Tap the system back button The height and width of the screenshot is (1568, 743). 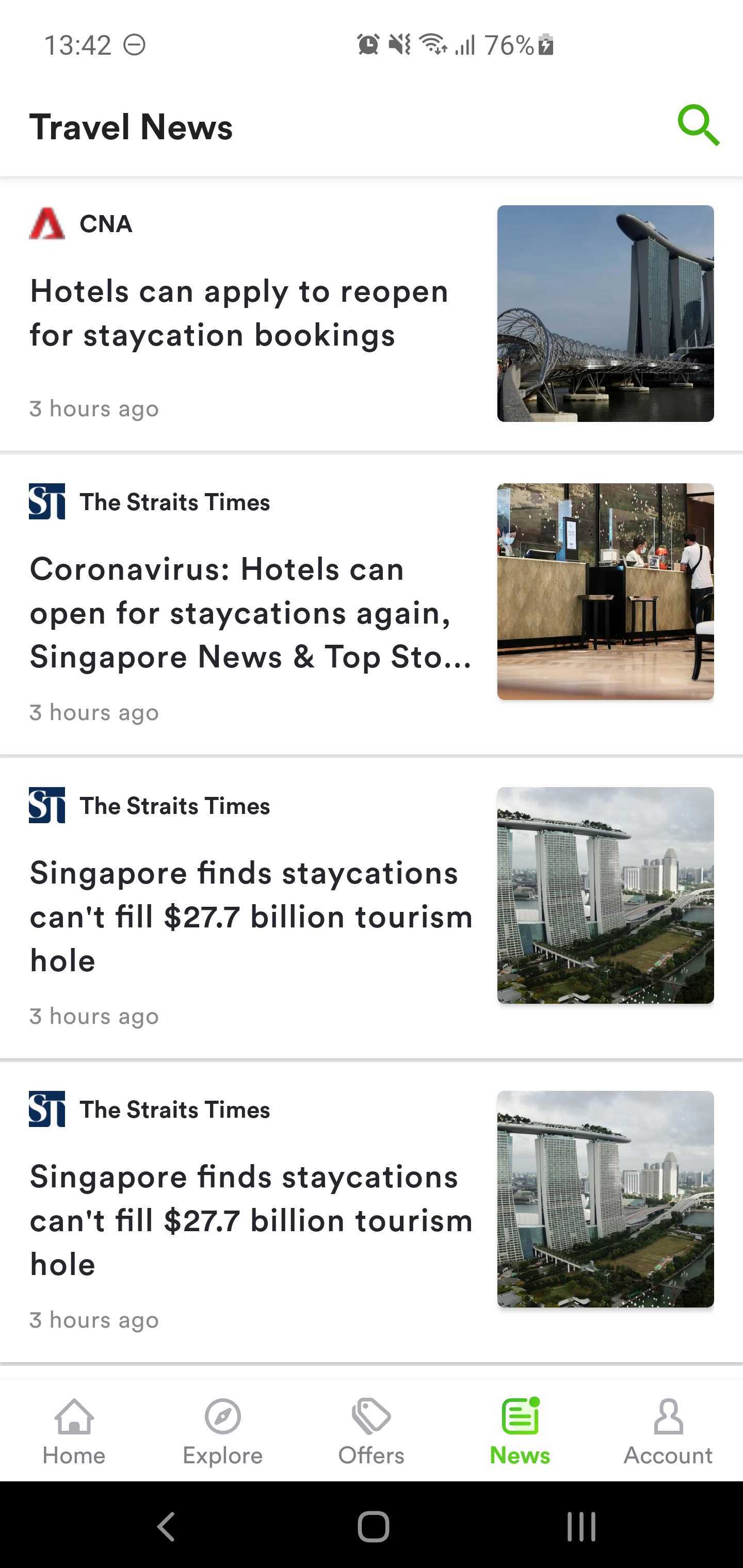[x=166, y=1526]
